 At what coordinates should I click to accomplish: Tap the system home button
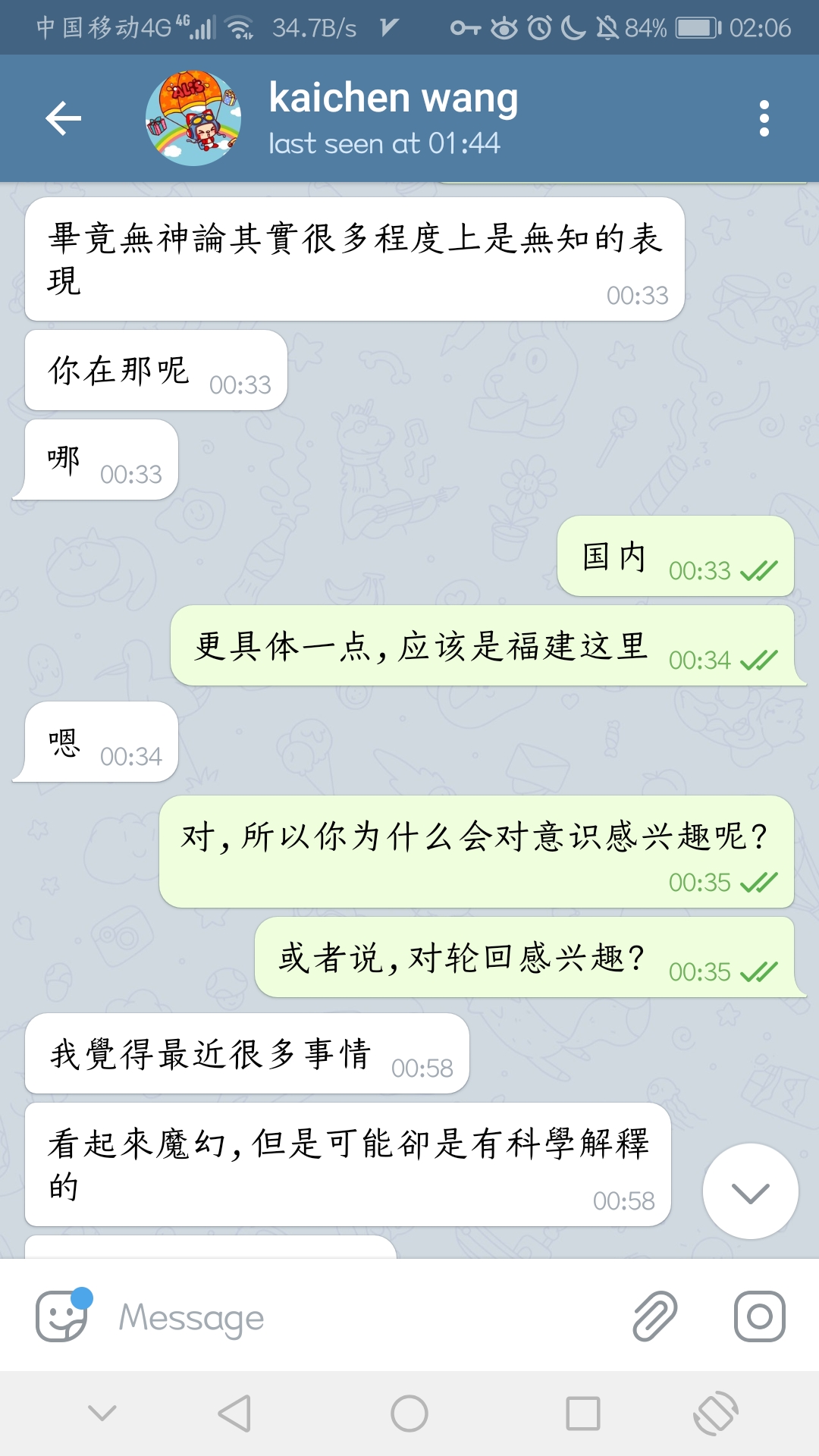(409, 1414)
